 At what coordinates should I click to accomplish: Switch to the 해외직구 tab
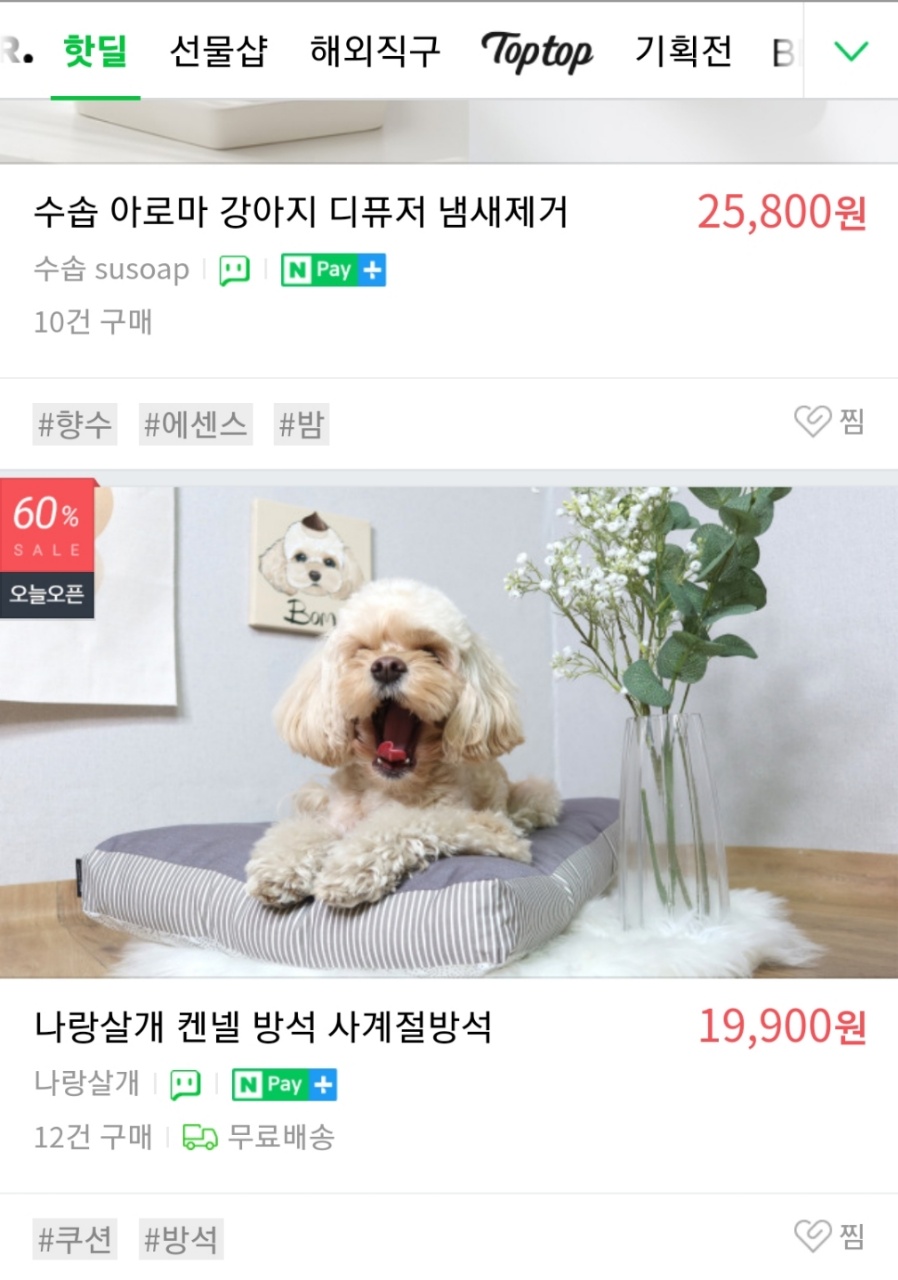(375, 51)
